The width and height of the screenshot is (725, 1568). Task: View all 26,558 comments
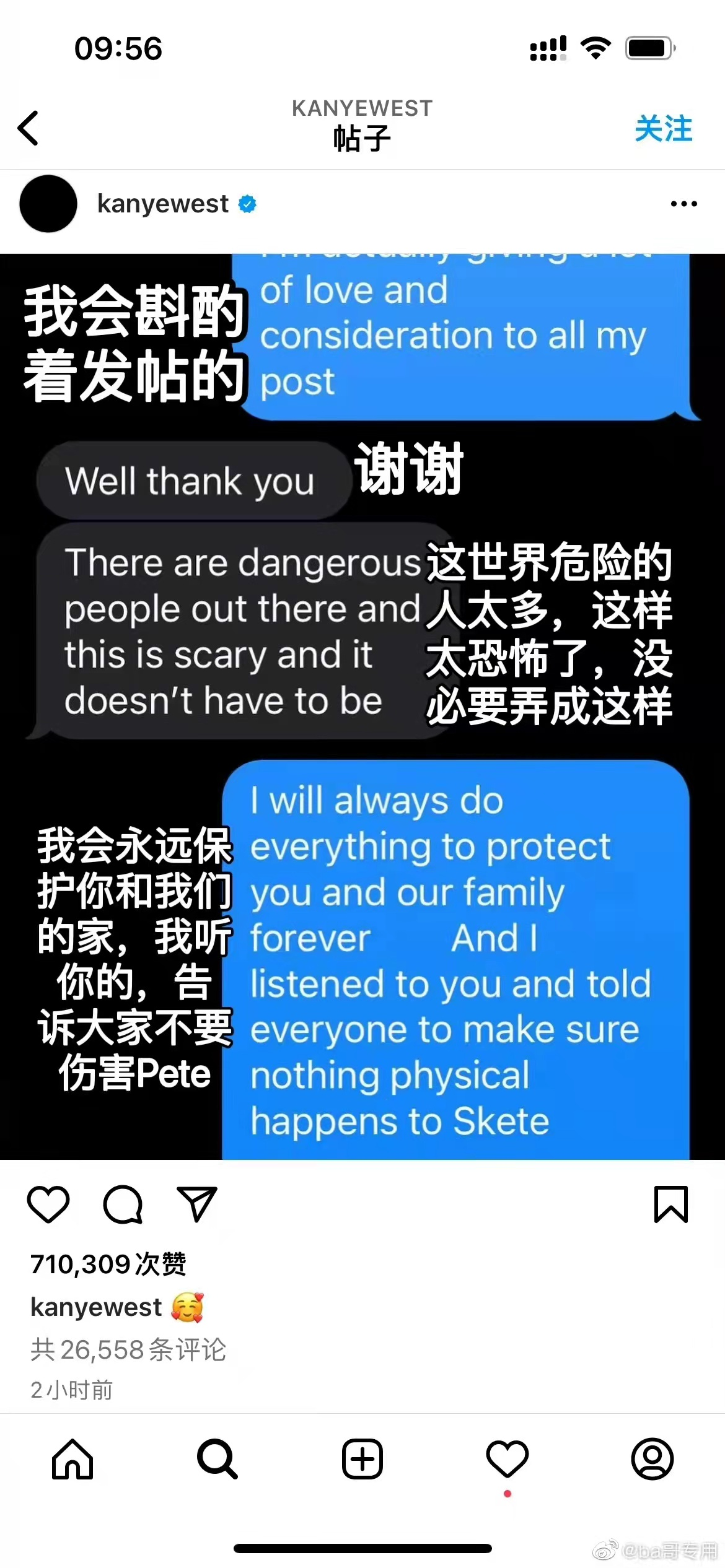(x=128, y=1349)
